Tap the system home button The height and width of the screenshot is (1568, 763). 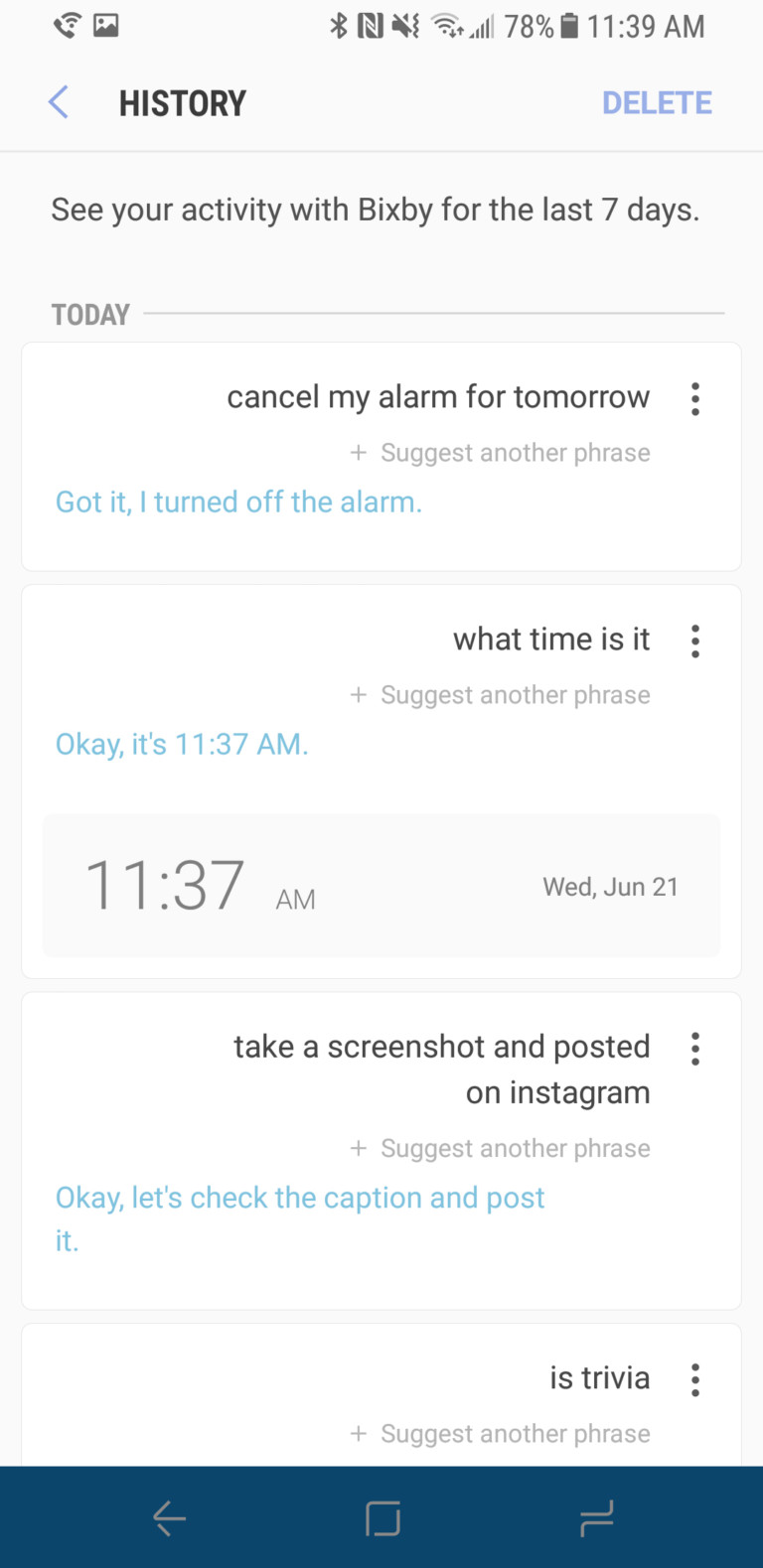(382, 1518)
